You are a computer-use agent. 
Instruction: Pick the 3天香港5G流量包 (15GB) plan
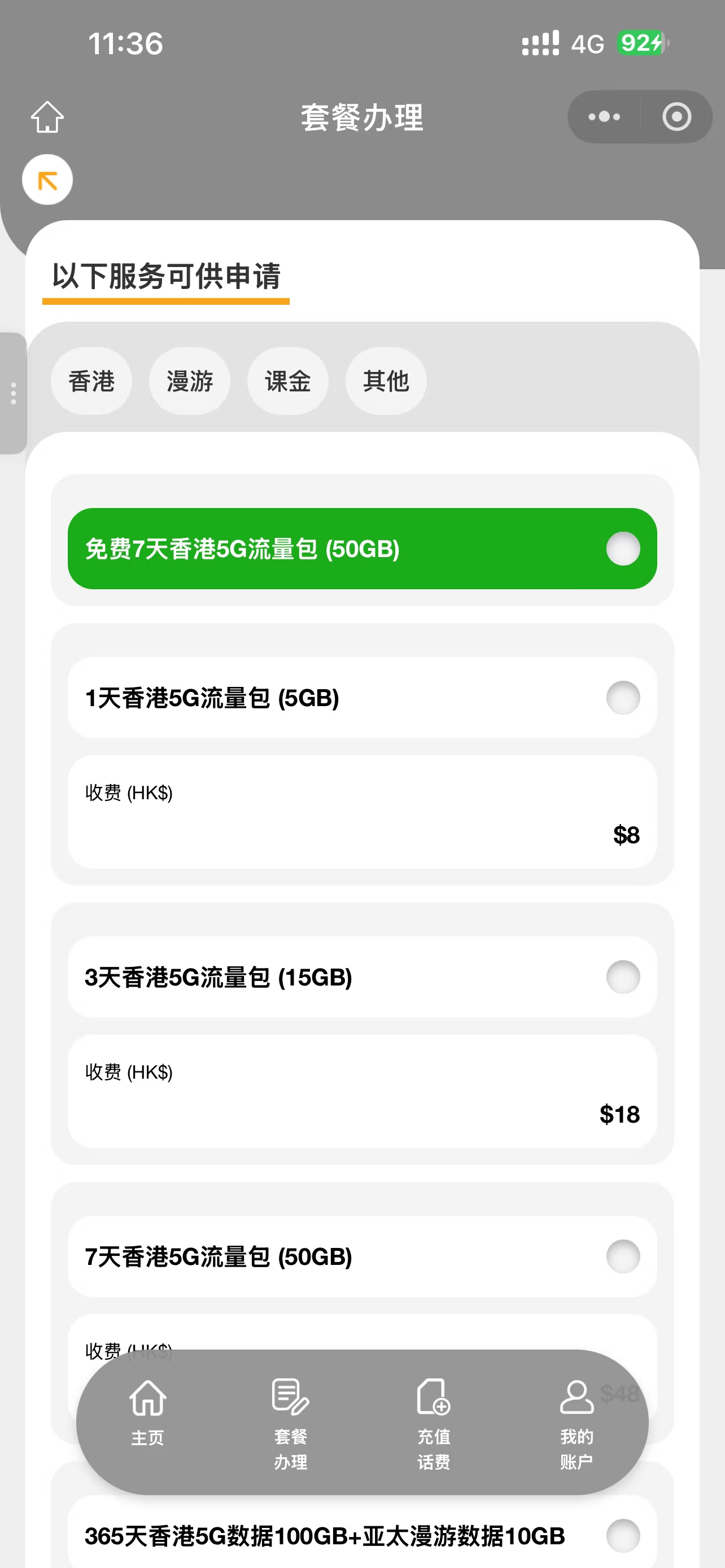(x=623, y=977)
